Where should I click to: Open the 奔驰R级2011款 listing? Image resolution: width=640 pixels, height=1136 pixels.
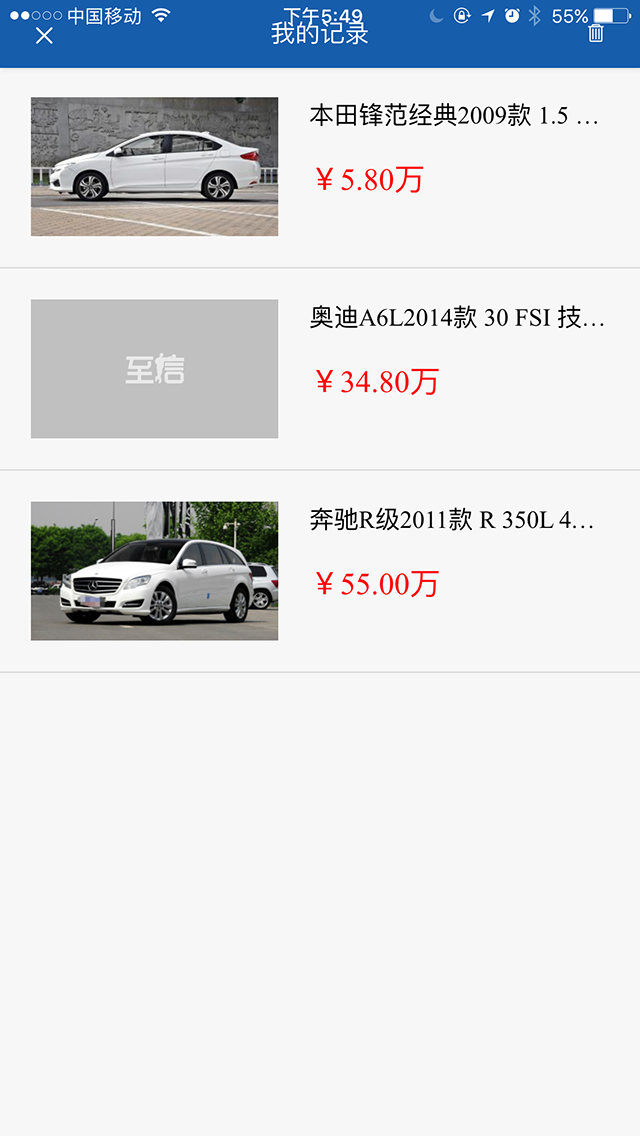pos(452,521)
